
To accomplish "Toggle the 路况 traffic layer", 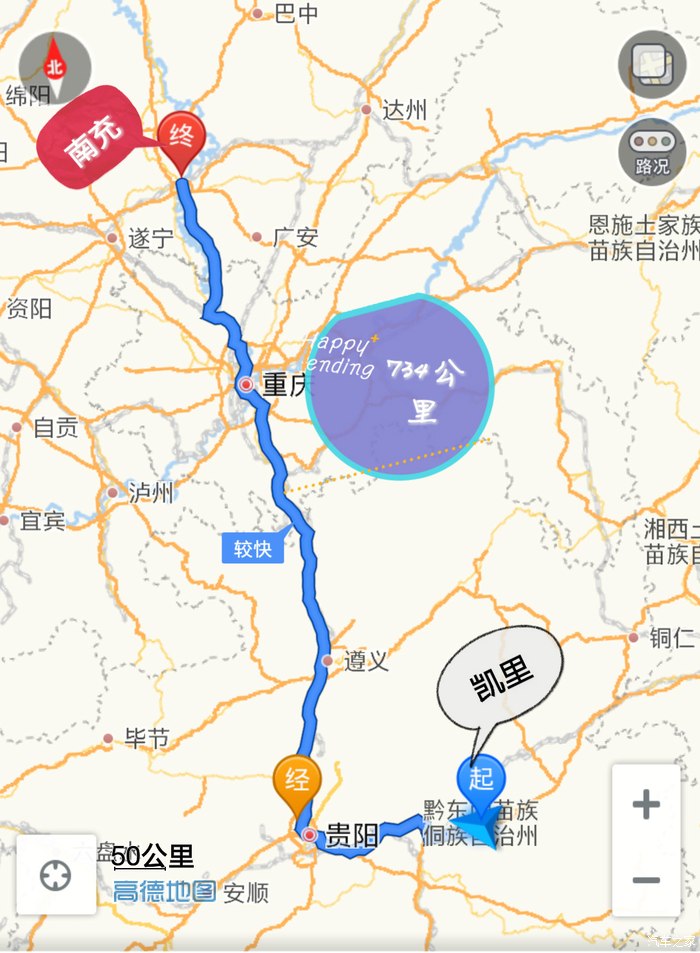I will pos(651,151).
